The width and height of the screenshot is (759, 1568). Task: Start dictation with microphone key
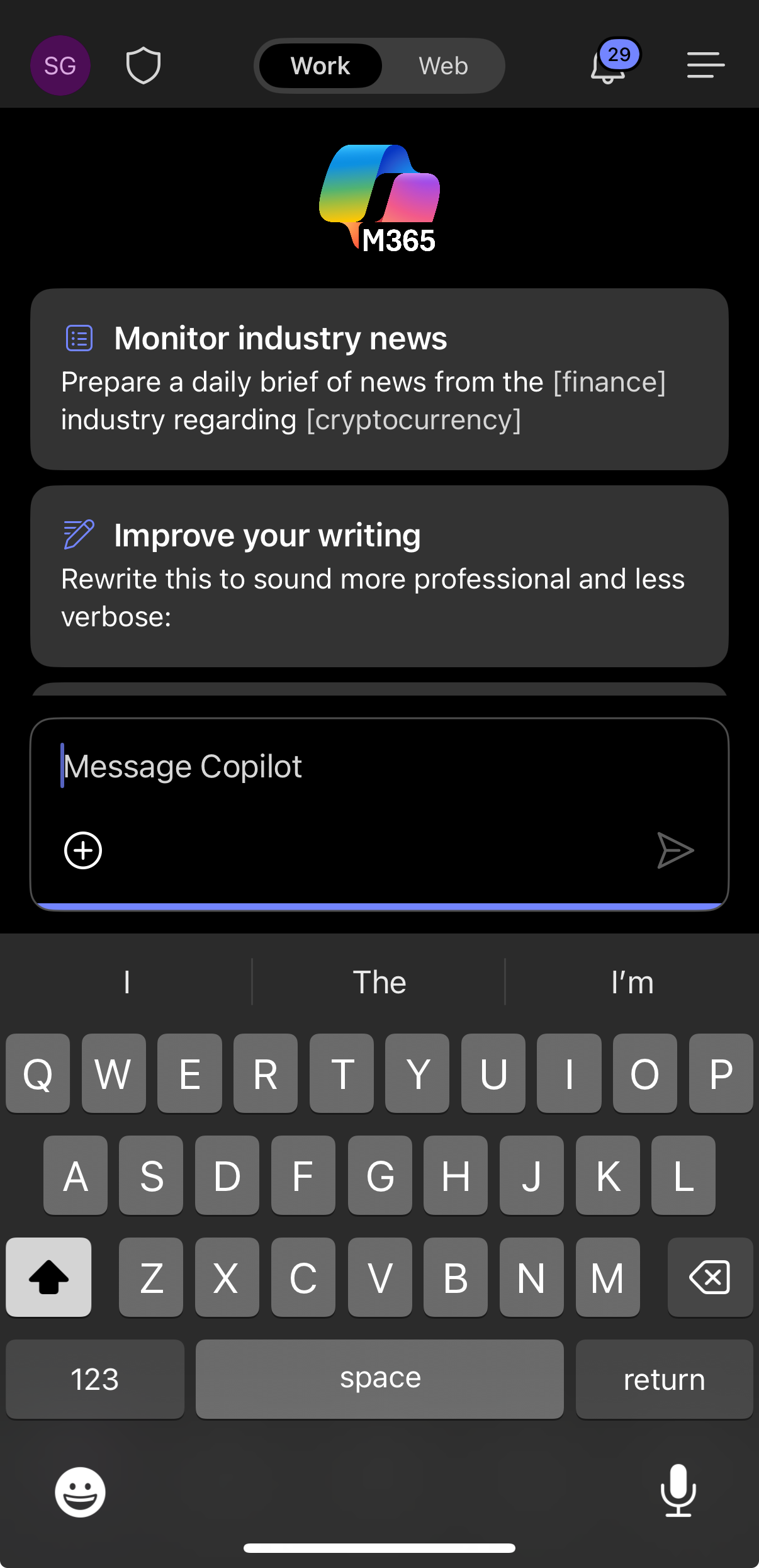tap(678, 1491)
